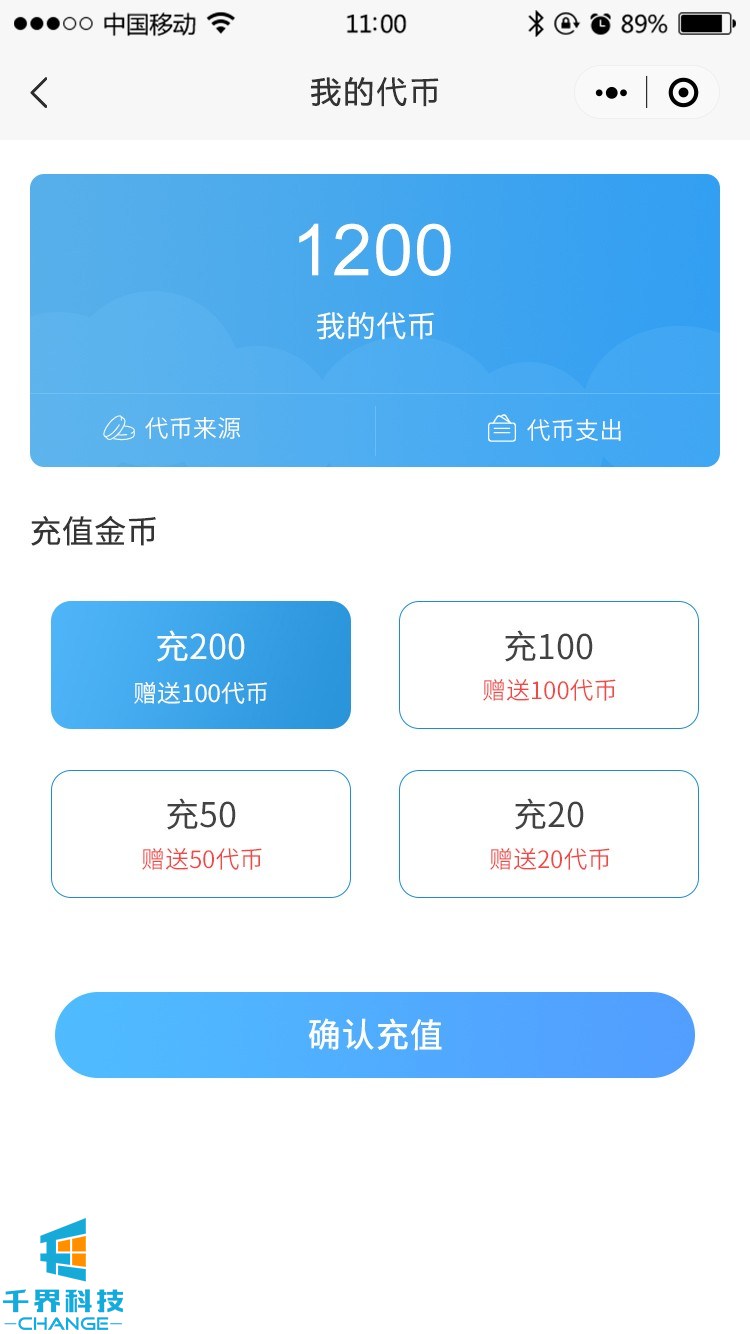Open the mini-program more options menu
This screenshot has width=750, height=1334.
click(x=611, y=93)
